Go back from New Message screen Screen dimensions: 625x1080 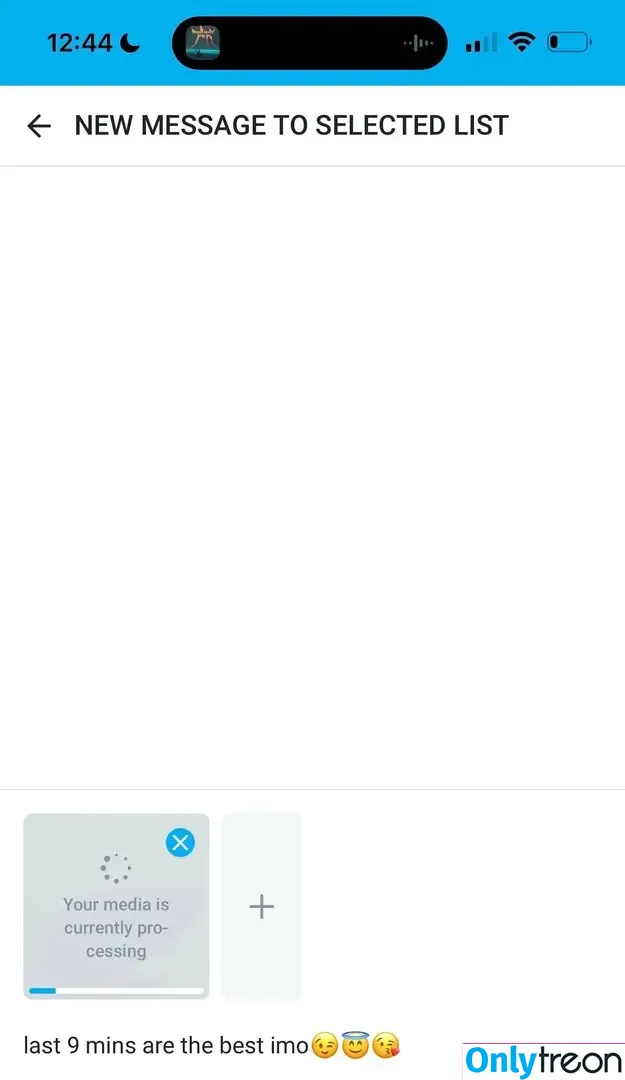tap(38, 126)
